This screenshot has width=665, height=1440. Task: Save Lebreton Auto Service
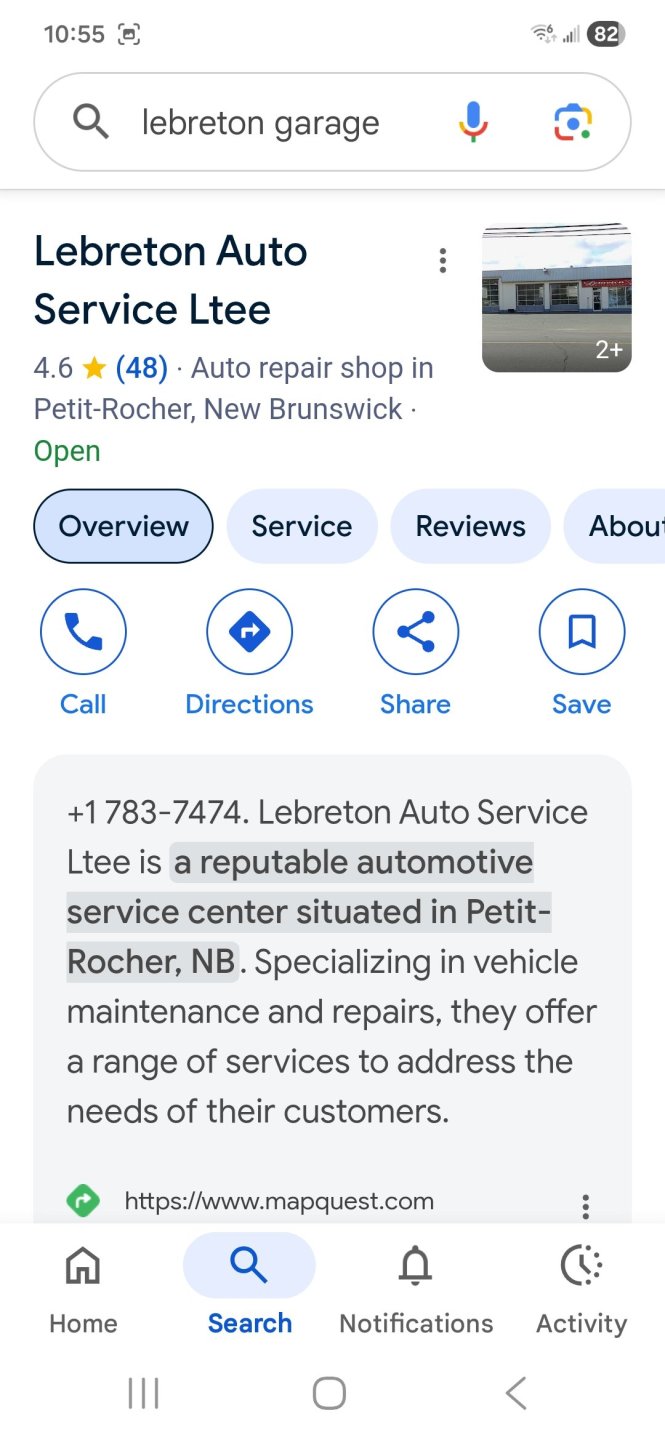[x=581, y=652]
